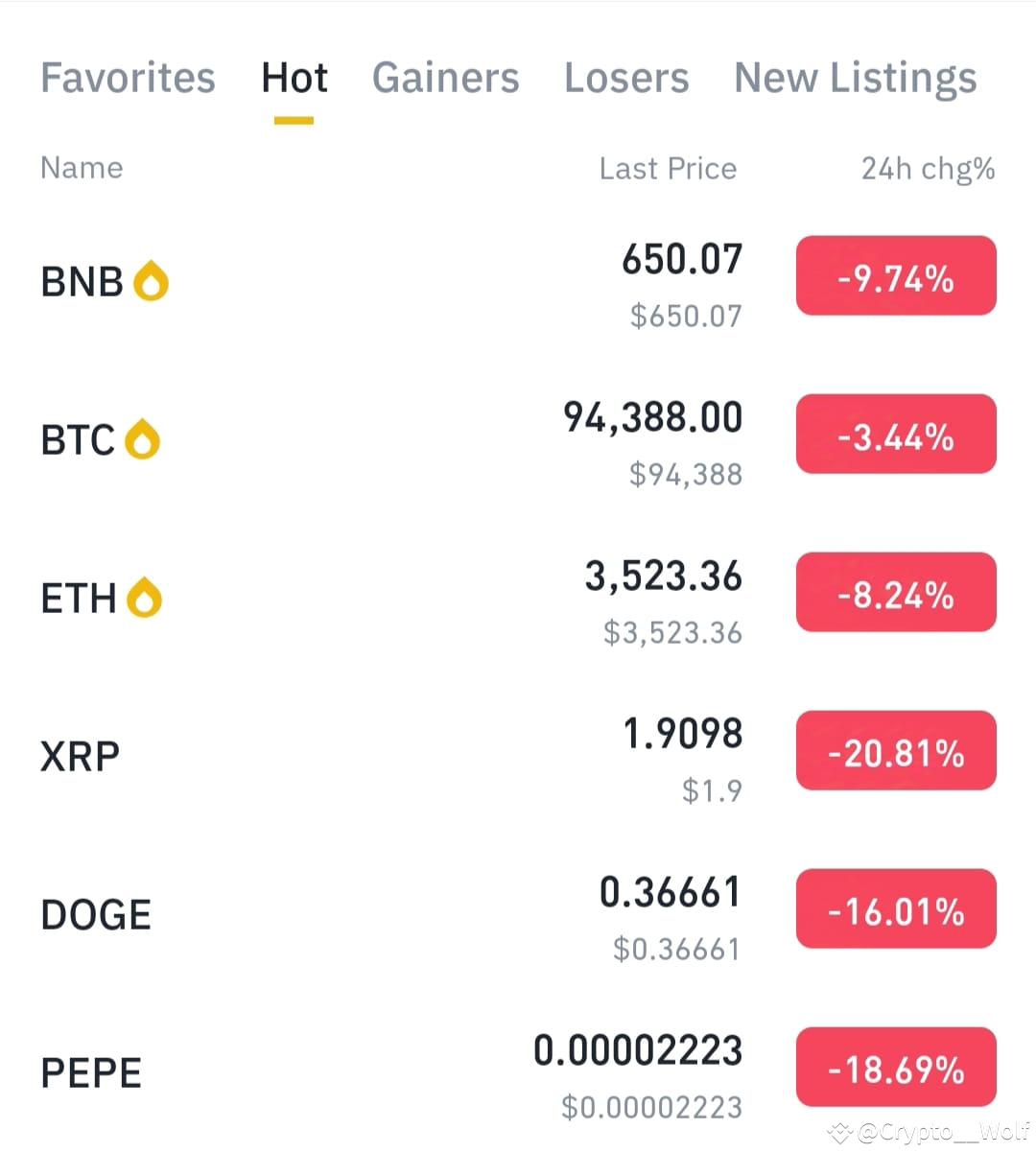1036x1153 pixels.
Task: Switch to the Gainers tab
Action: [445, 79]
